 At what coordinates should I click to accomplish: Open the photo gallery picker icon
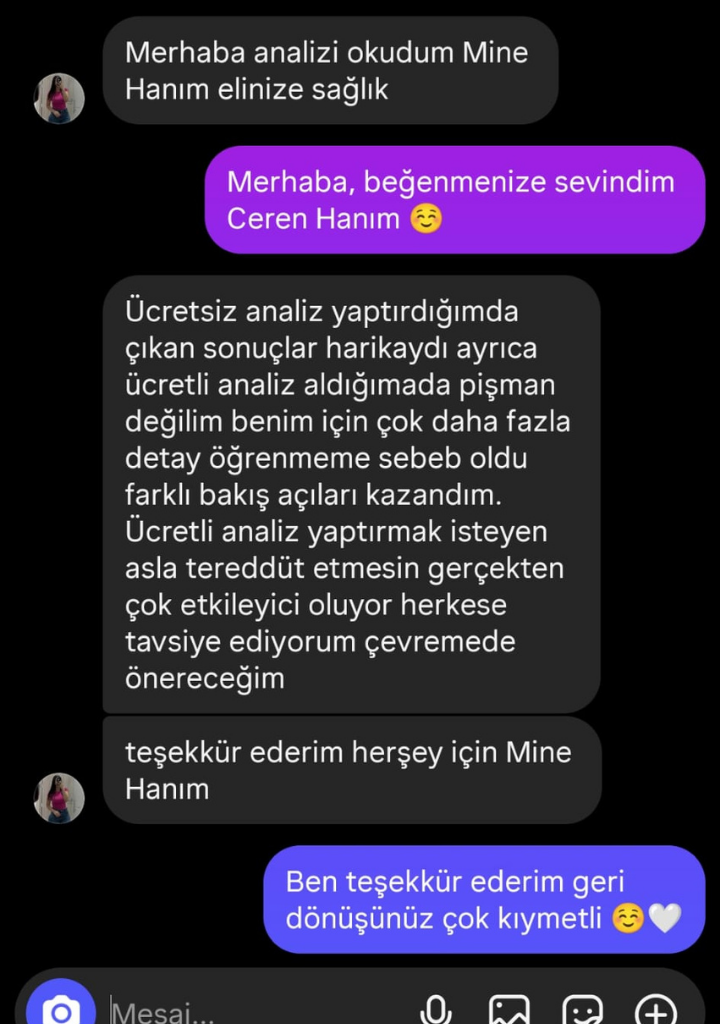(x=508, y=1010)
